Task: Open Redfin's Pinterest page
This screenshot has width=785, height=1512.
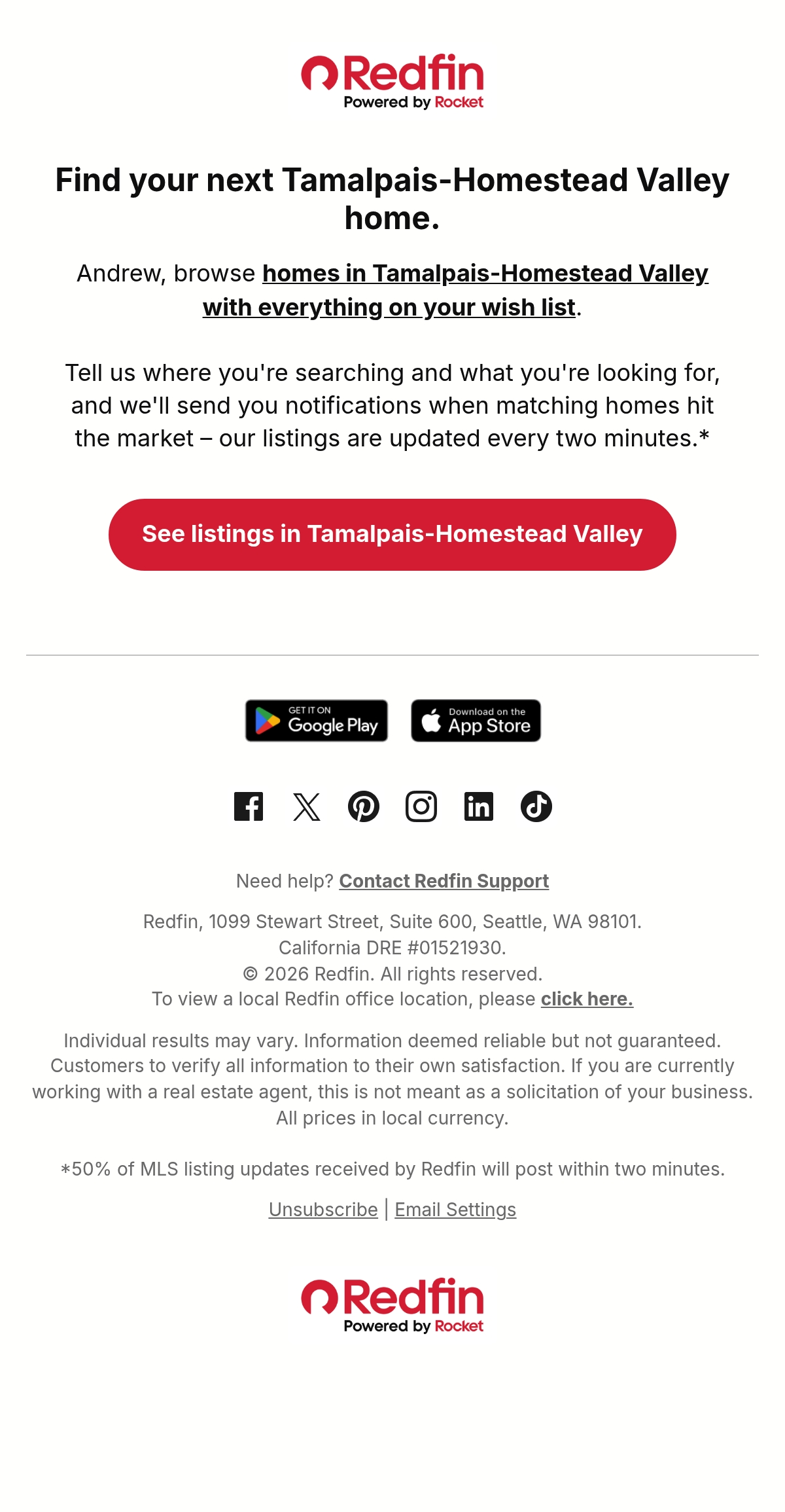Action: pyautogui.click(x=364, y=806)
